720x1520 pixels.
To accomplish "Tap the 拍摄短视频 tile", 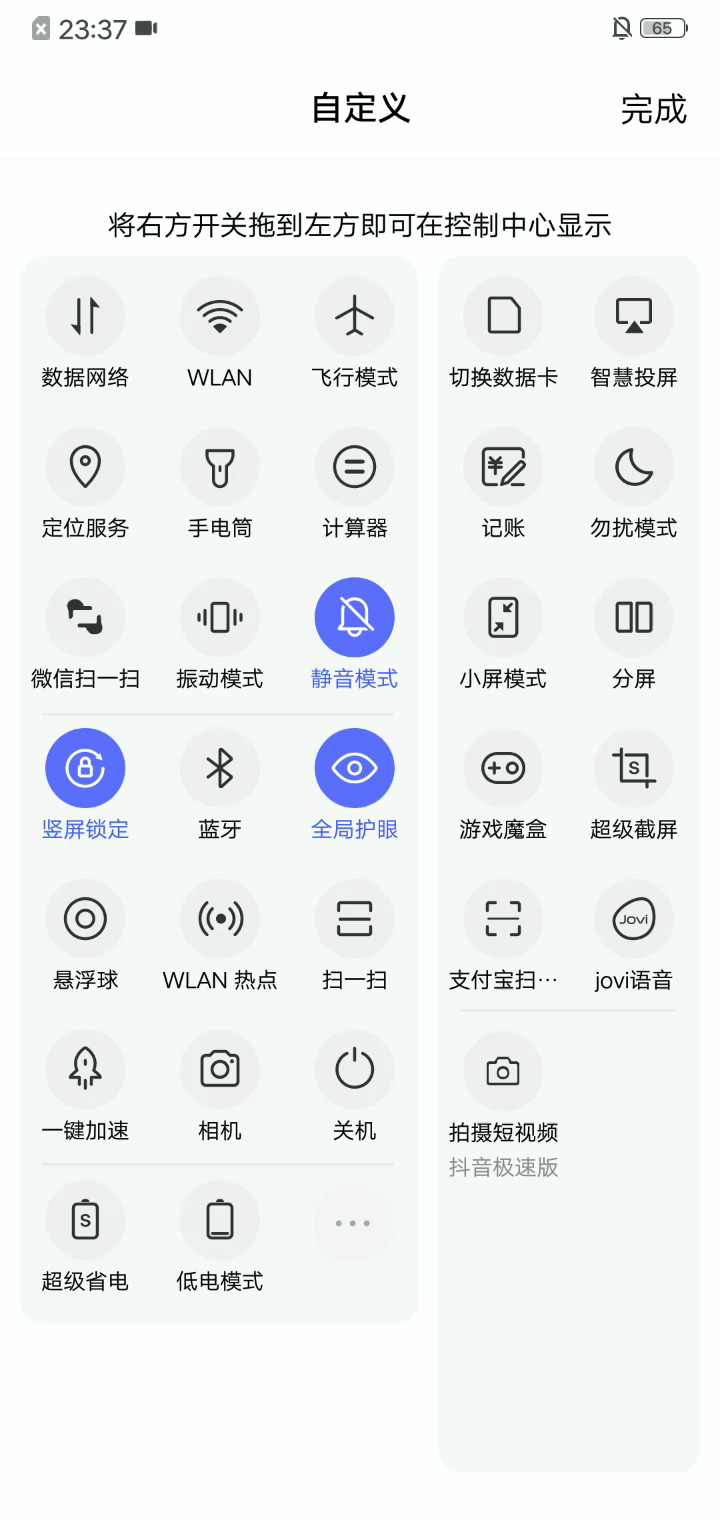I will pos(503,1072).
